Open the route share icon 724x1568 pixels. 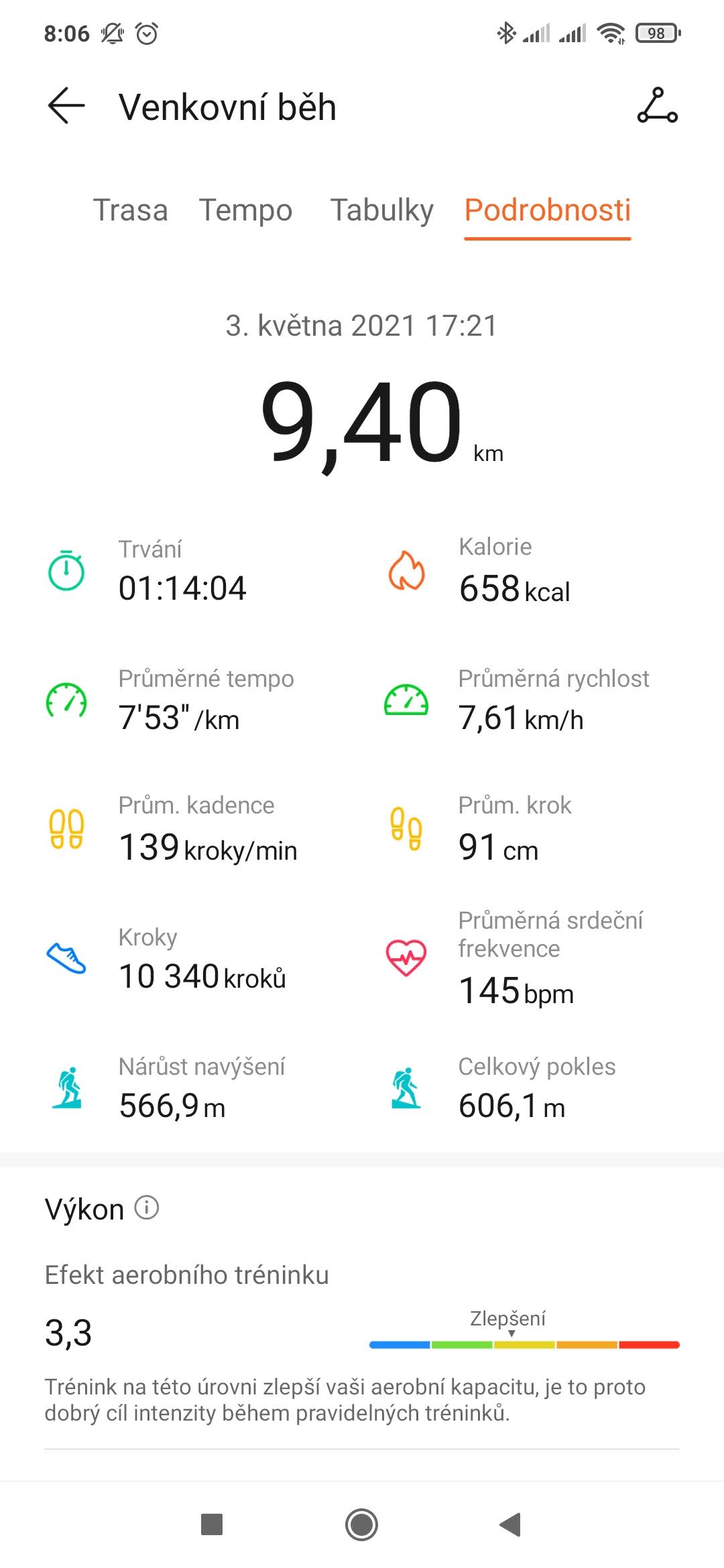click(x=657, y=106)
